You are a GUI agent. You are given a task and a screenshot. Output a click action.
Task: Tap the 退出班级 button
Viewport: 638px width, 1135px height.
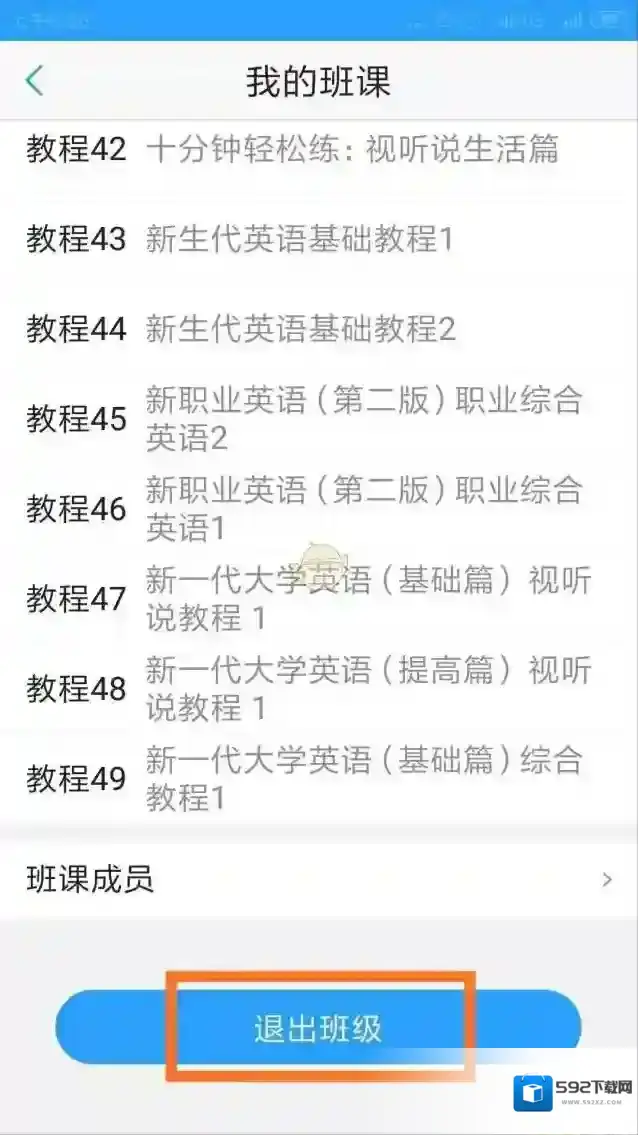tap(318, 1027)
